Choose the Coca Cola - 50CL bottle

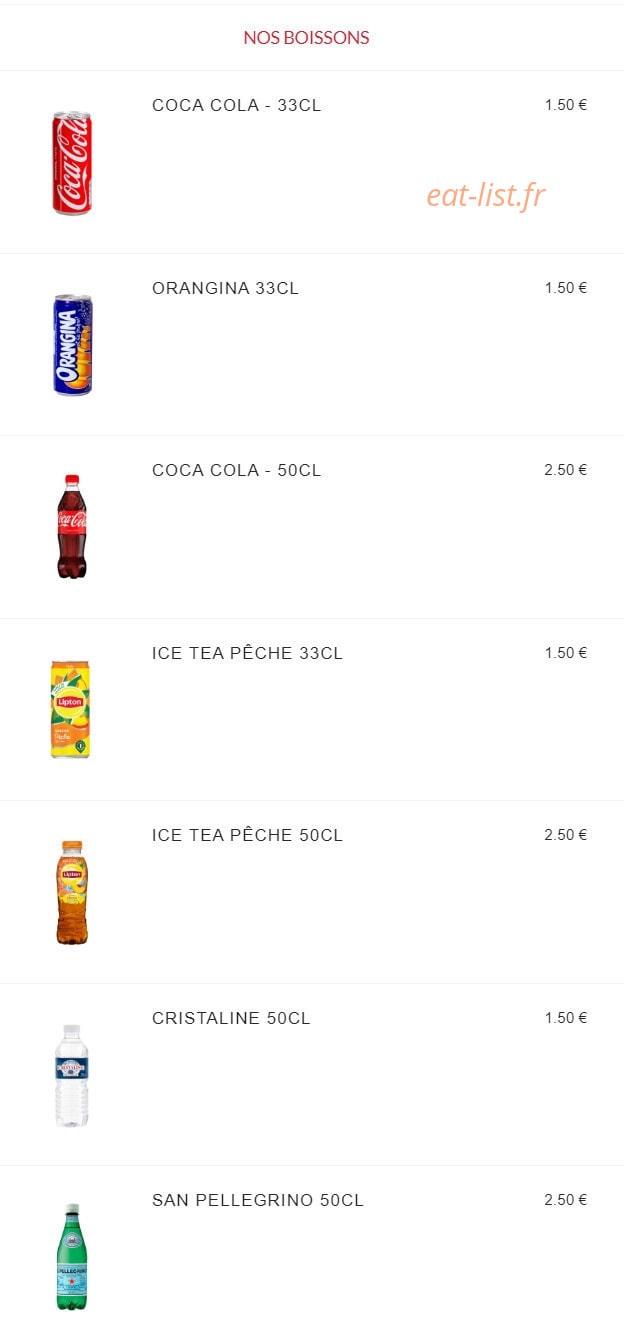[312, 527]
